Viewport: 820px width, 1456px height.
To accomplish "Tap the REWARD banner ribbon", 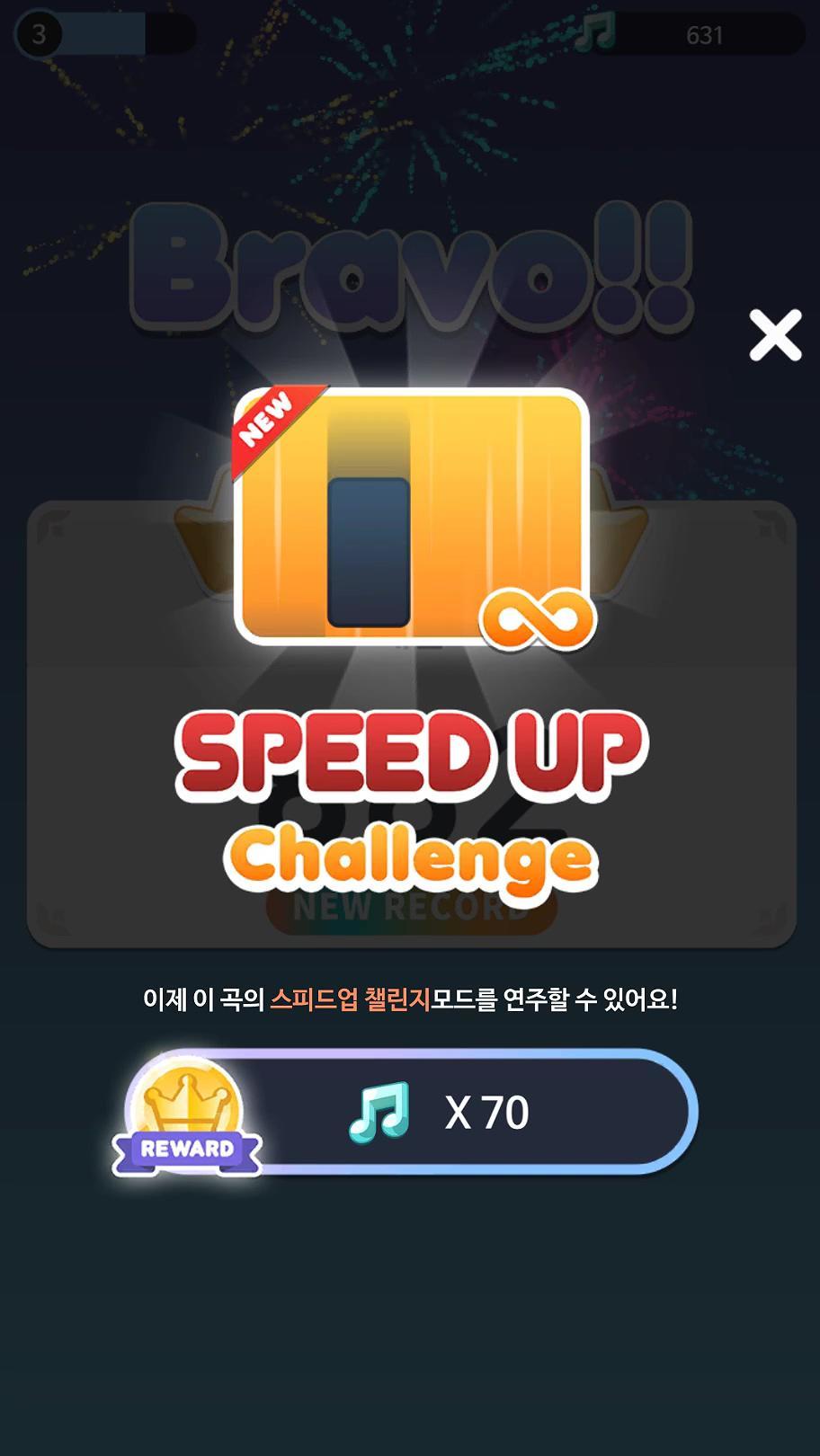I will pyautogui.click(x=189, y=1149).
